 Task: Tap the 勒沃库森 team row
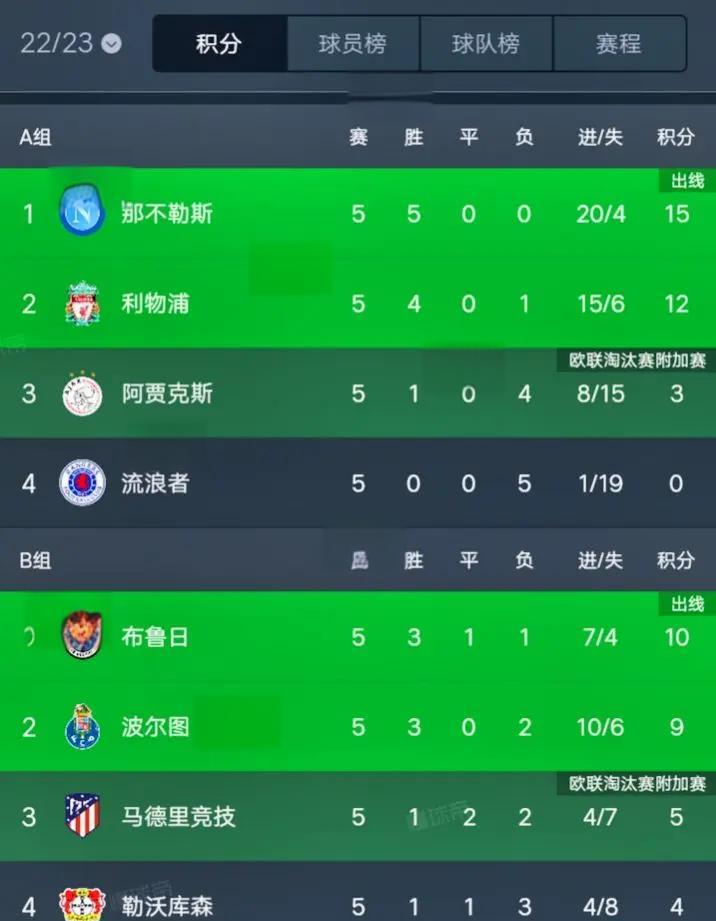point(358,905)
